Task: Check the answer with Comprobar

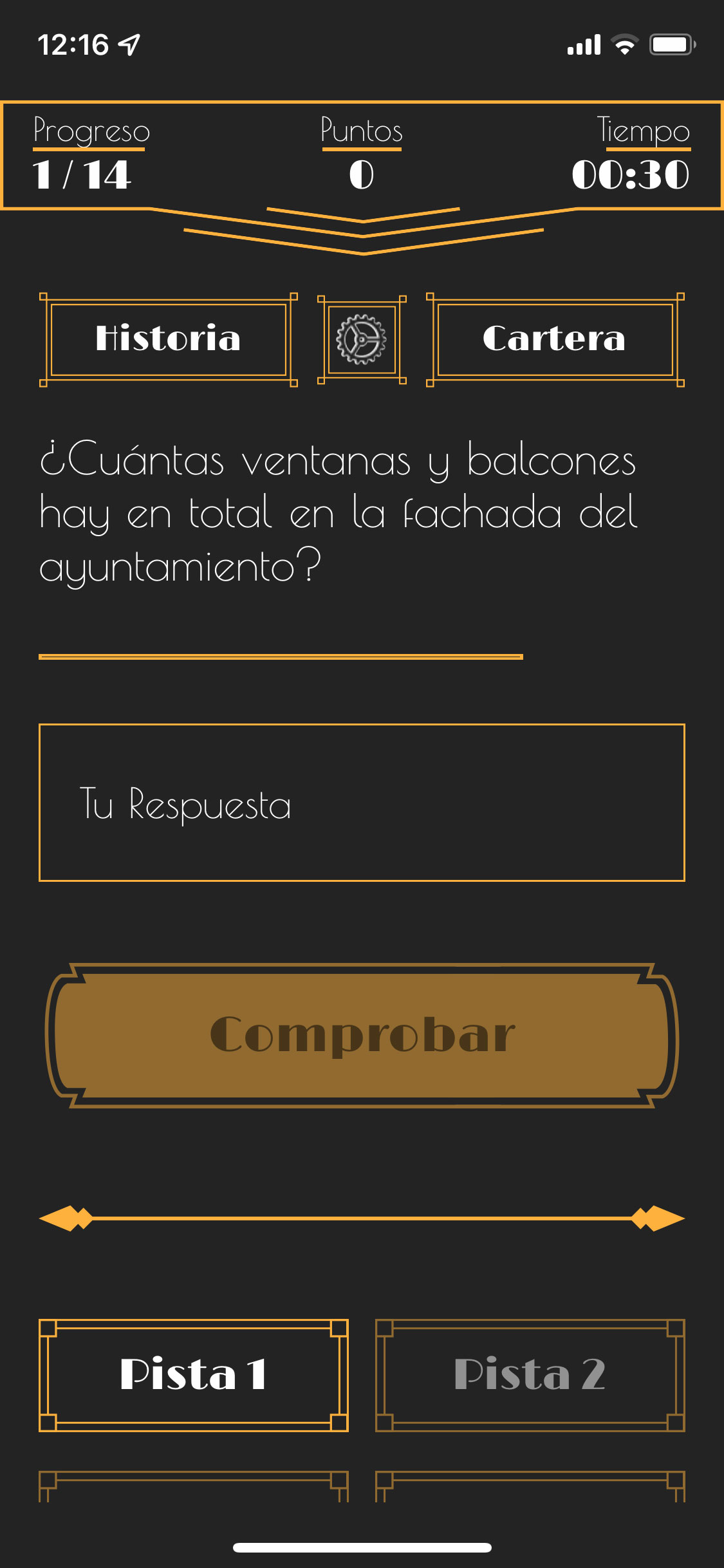Action: click(362, 1035)
